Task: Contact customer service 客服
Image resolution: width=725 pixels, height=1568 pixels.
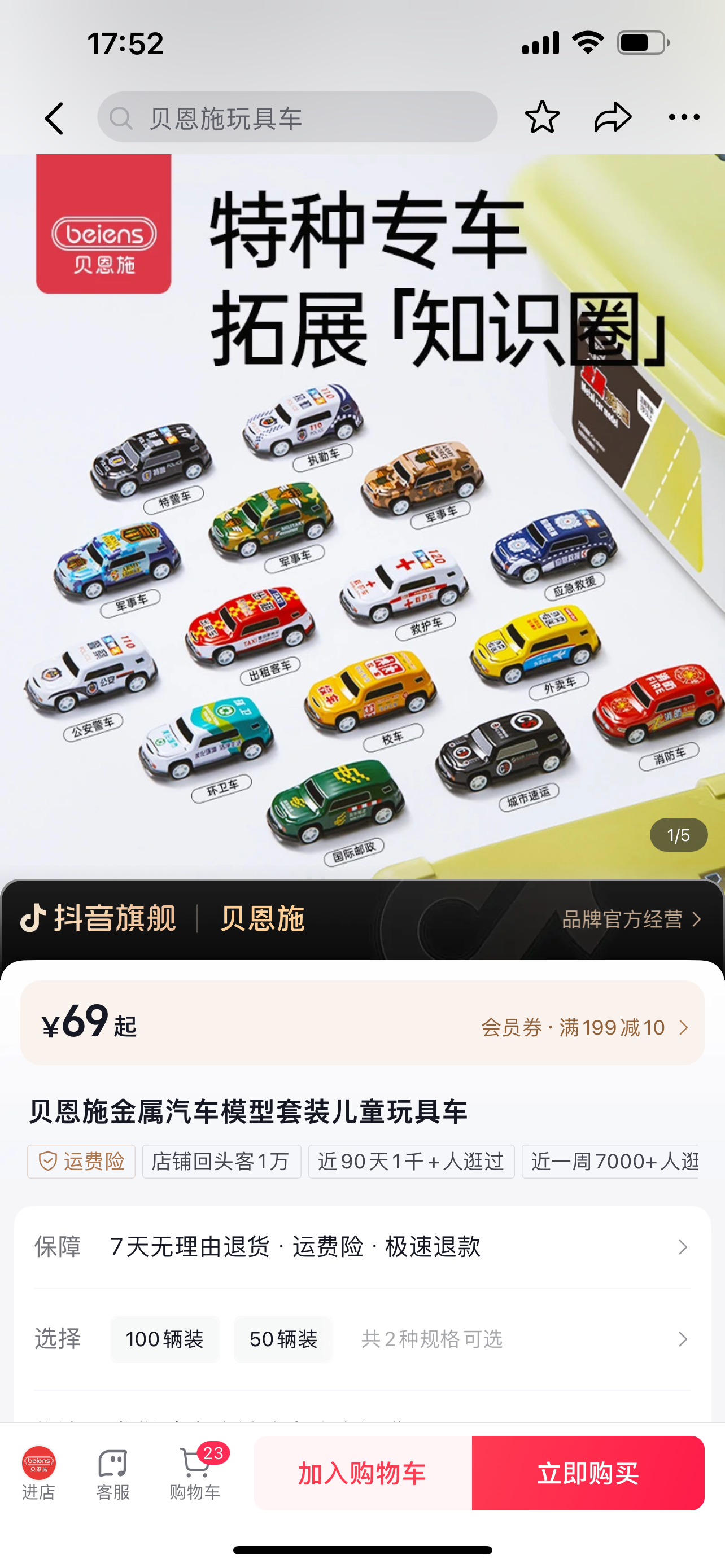Action: pos(112,1473)
